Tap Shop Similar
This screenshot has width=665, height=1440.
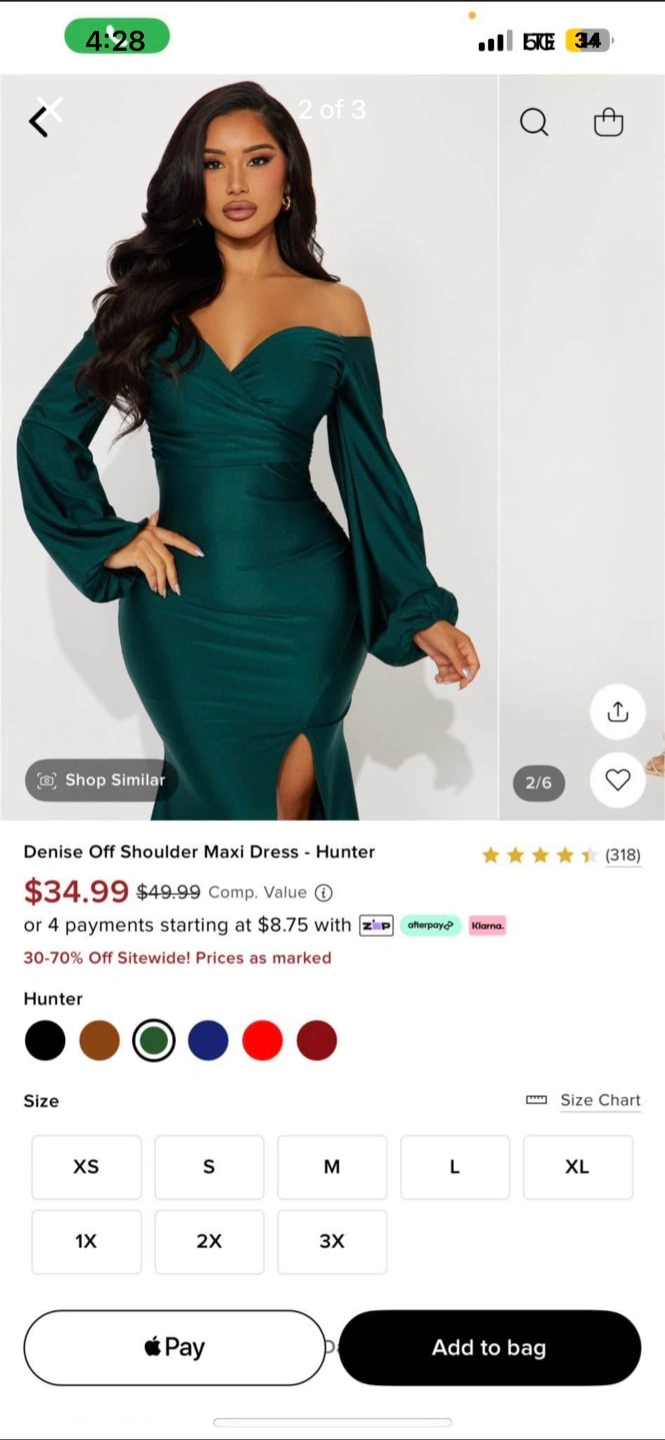pyautogui.click(x=101, y=780)
